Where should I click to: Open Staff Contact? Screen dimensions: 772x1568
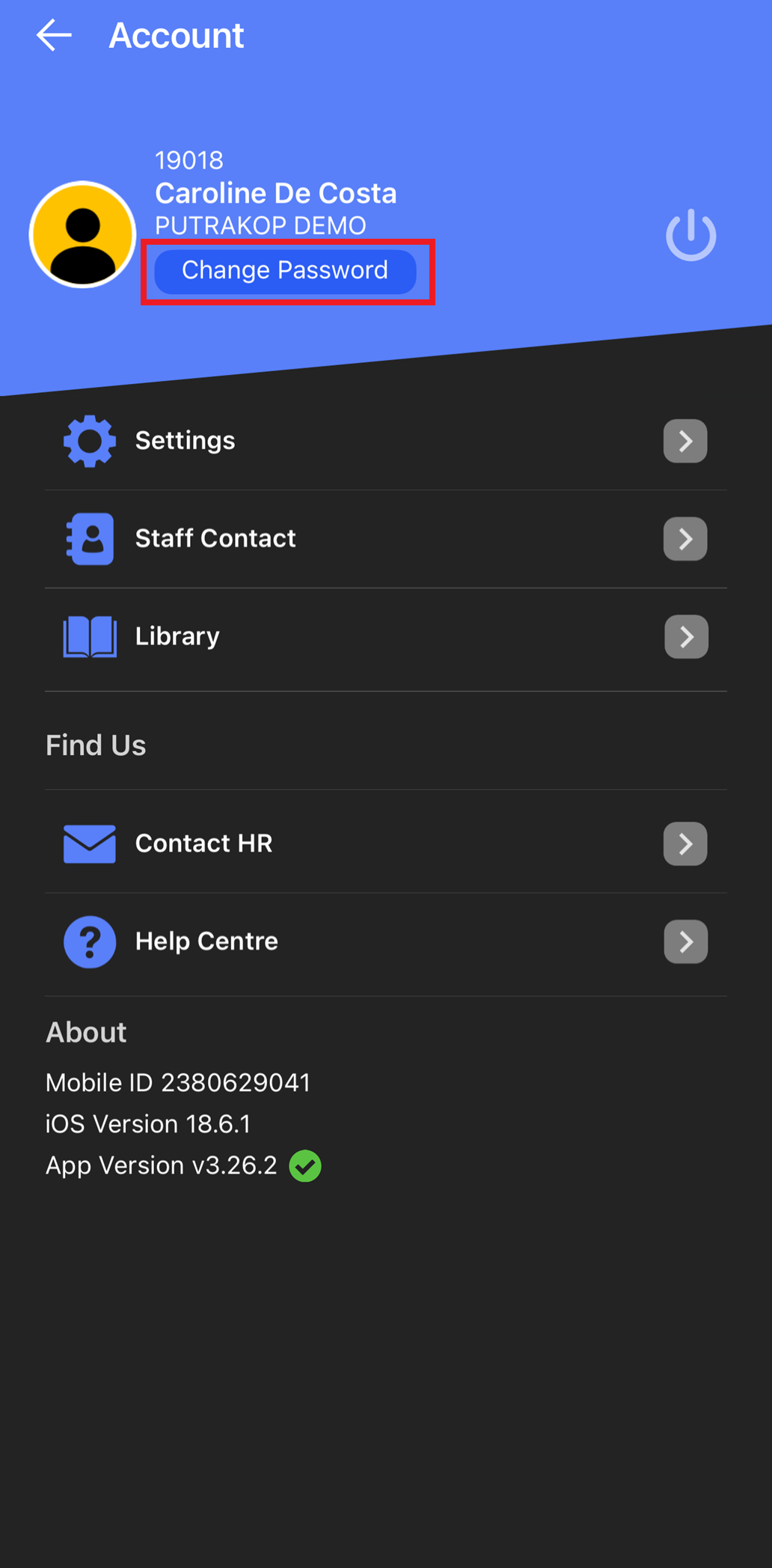pyautogui.click(x=386, y=539)
